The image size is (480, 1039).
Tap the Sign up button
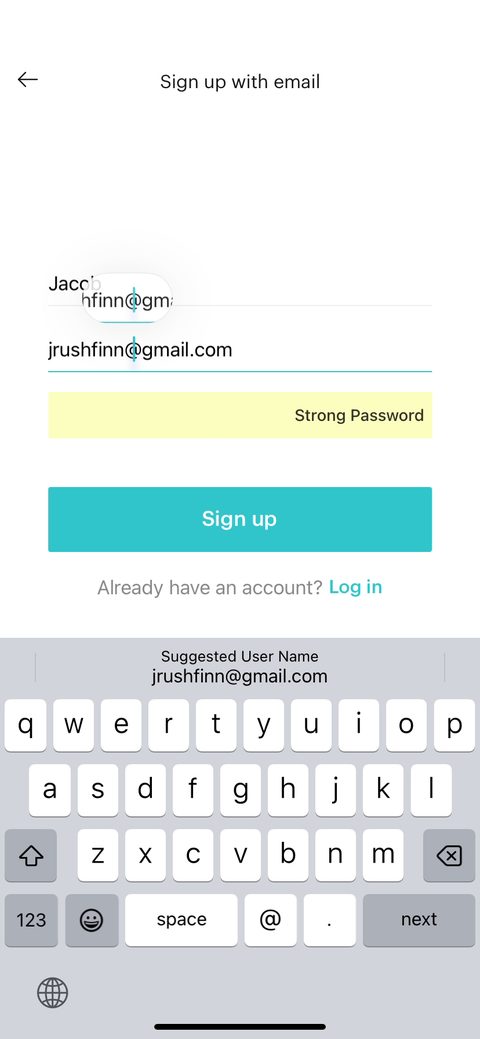(x=239, y=519)
